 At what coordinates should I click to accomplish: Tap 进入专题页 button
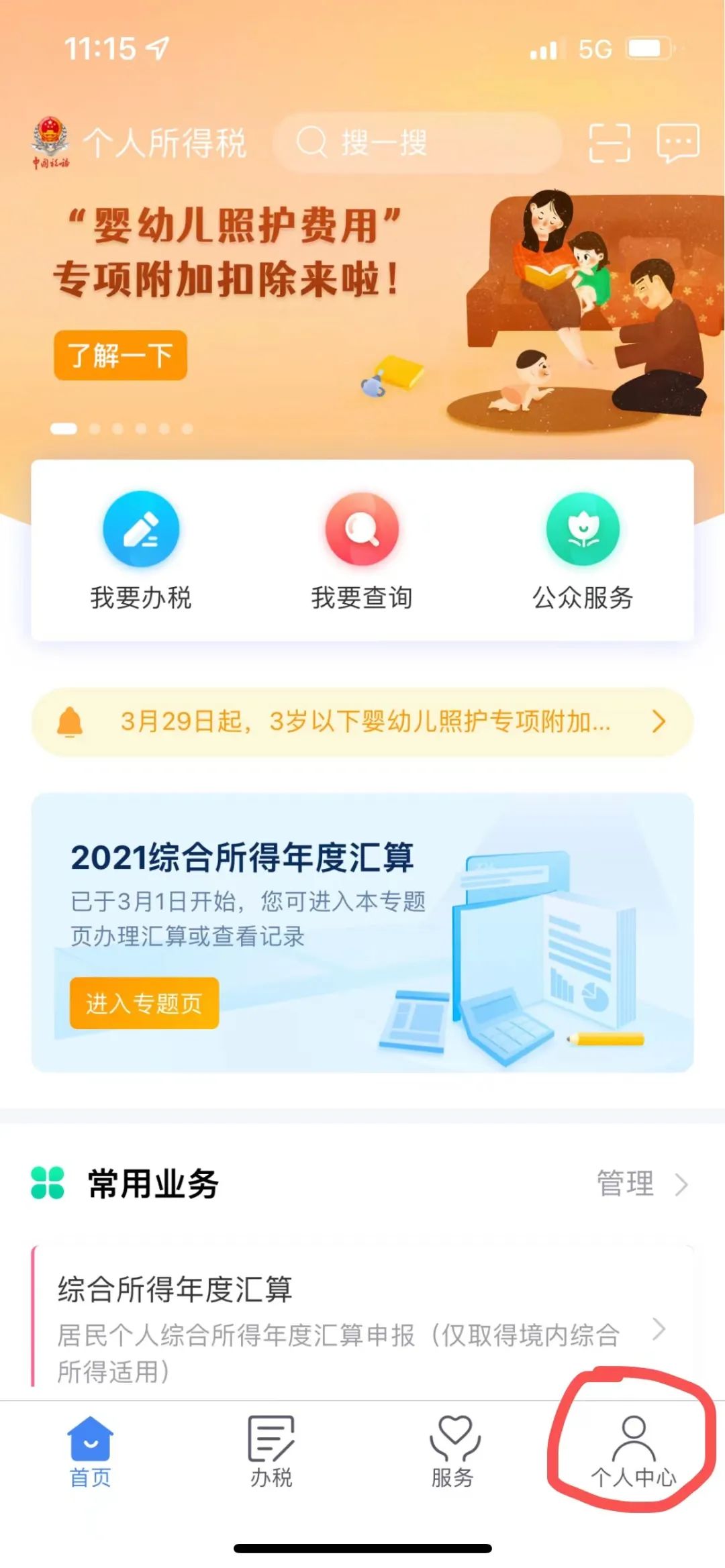pyautogui.click(x=144, y=1003)
